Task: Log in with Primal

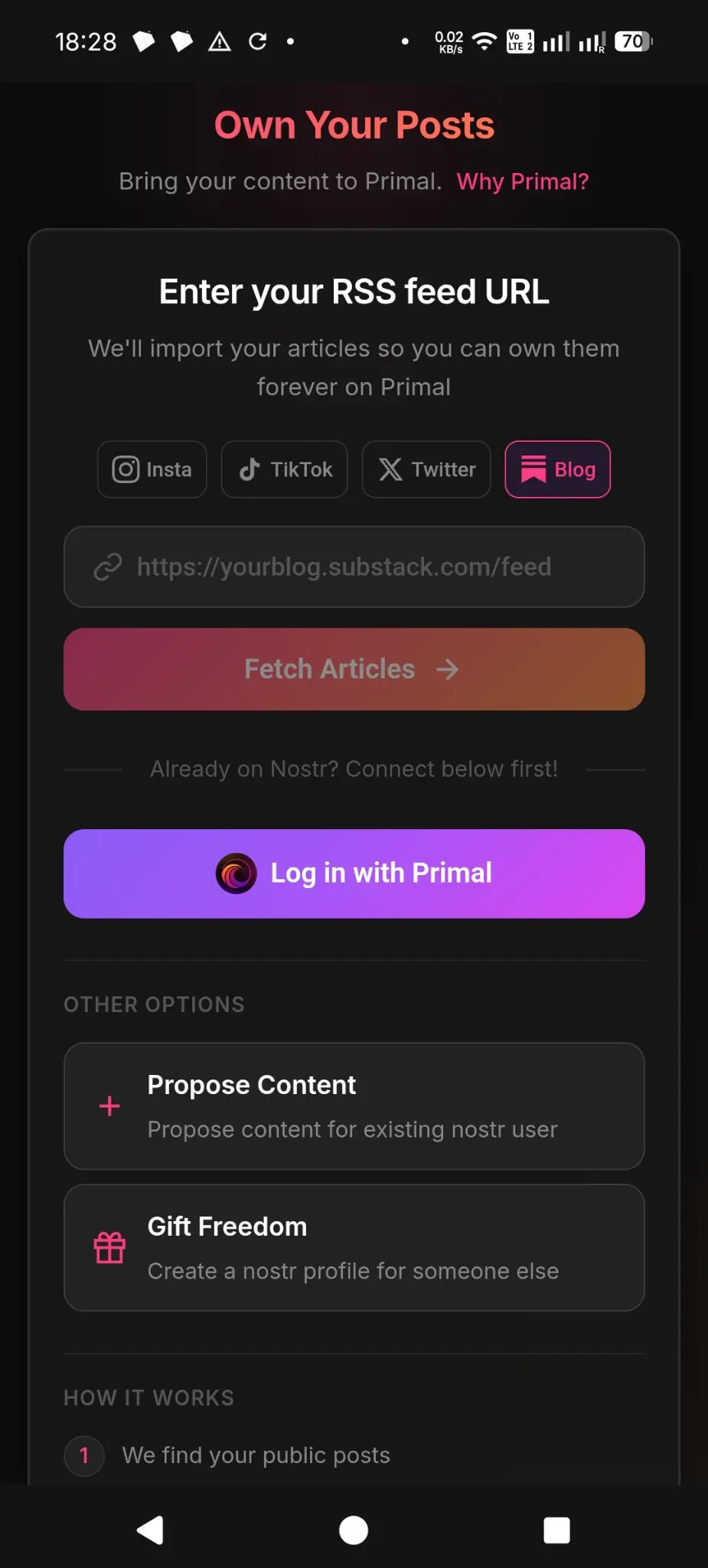Action: 354,874
